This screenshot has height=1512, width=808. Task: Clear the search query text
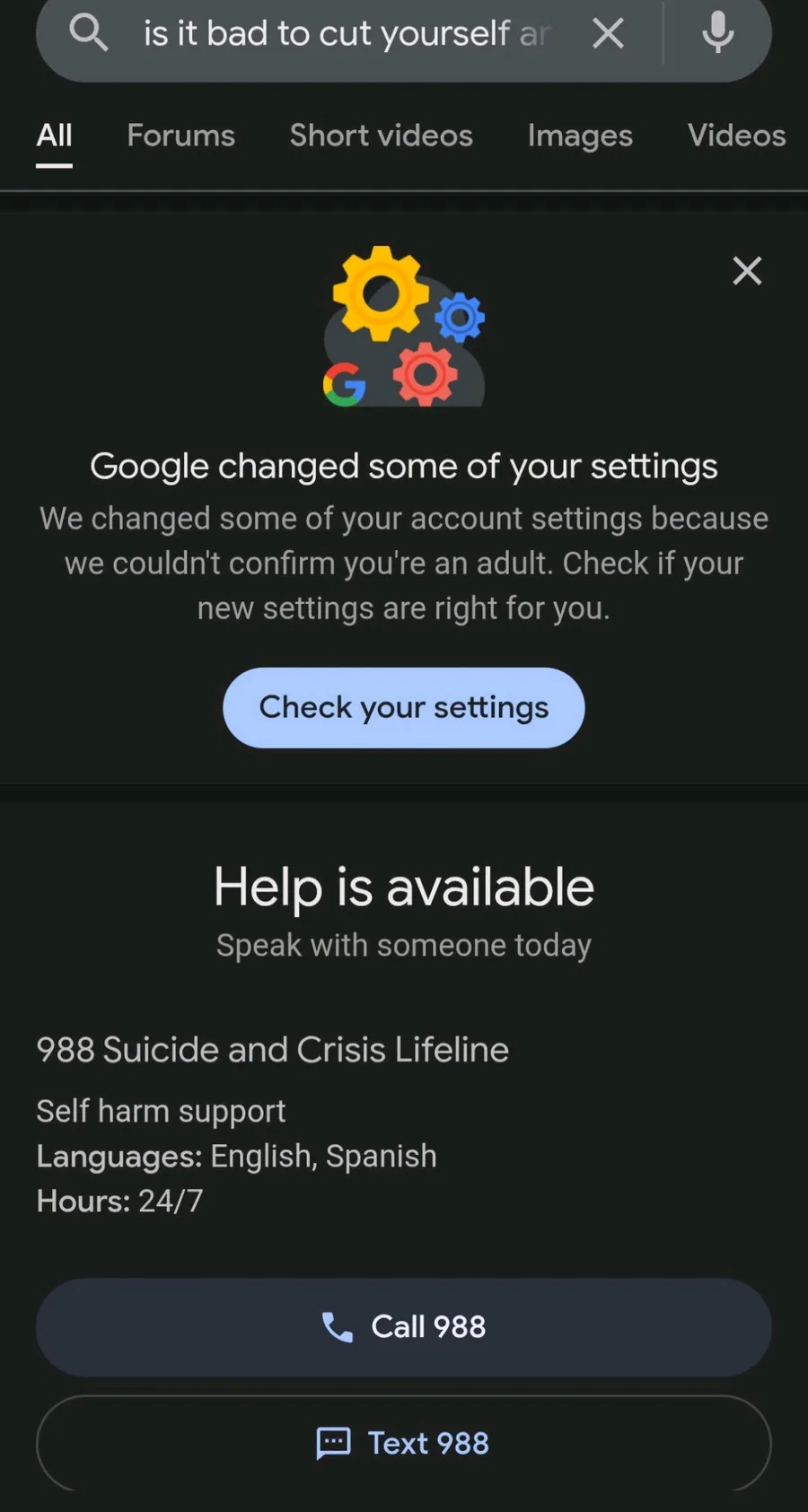tap(608, 34)
